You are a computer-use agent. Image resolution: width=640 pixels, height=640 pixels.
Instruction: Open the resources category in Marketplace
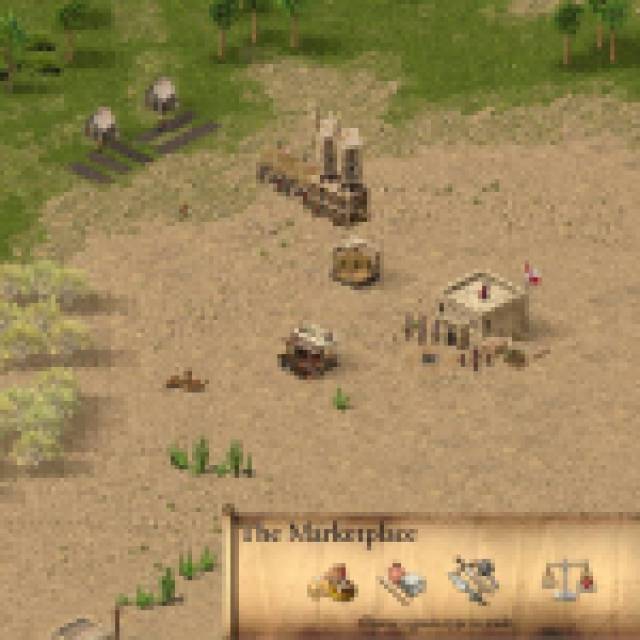[x=402, y=581]
